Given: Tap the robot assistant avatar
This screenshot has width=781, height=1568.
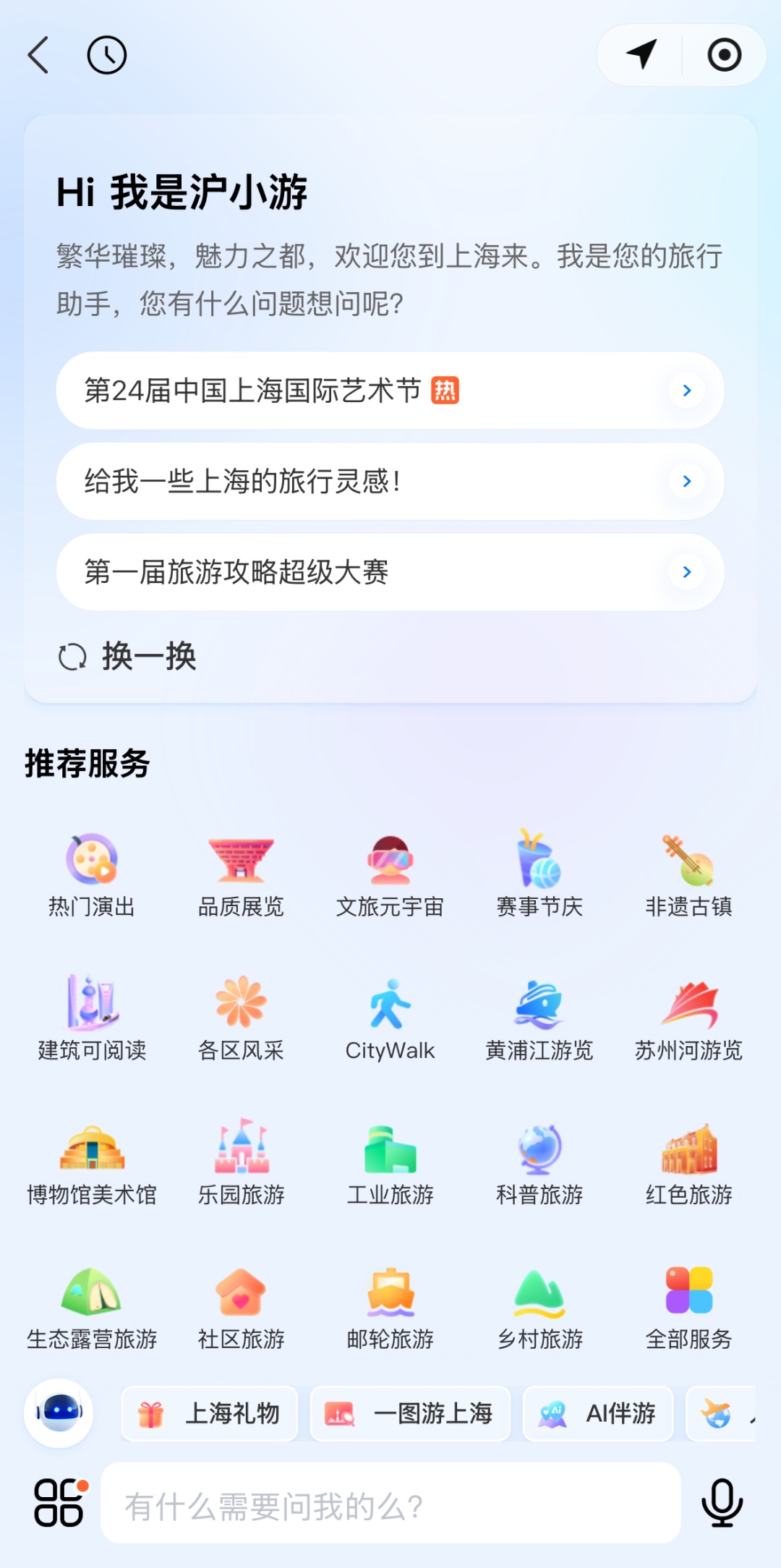Looking at the screenshot, I should tap(59, 1413).
